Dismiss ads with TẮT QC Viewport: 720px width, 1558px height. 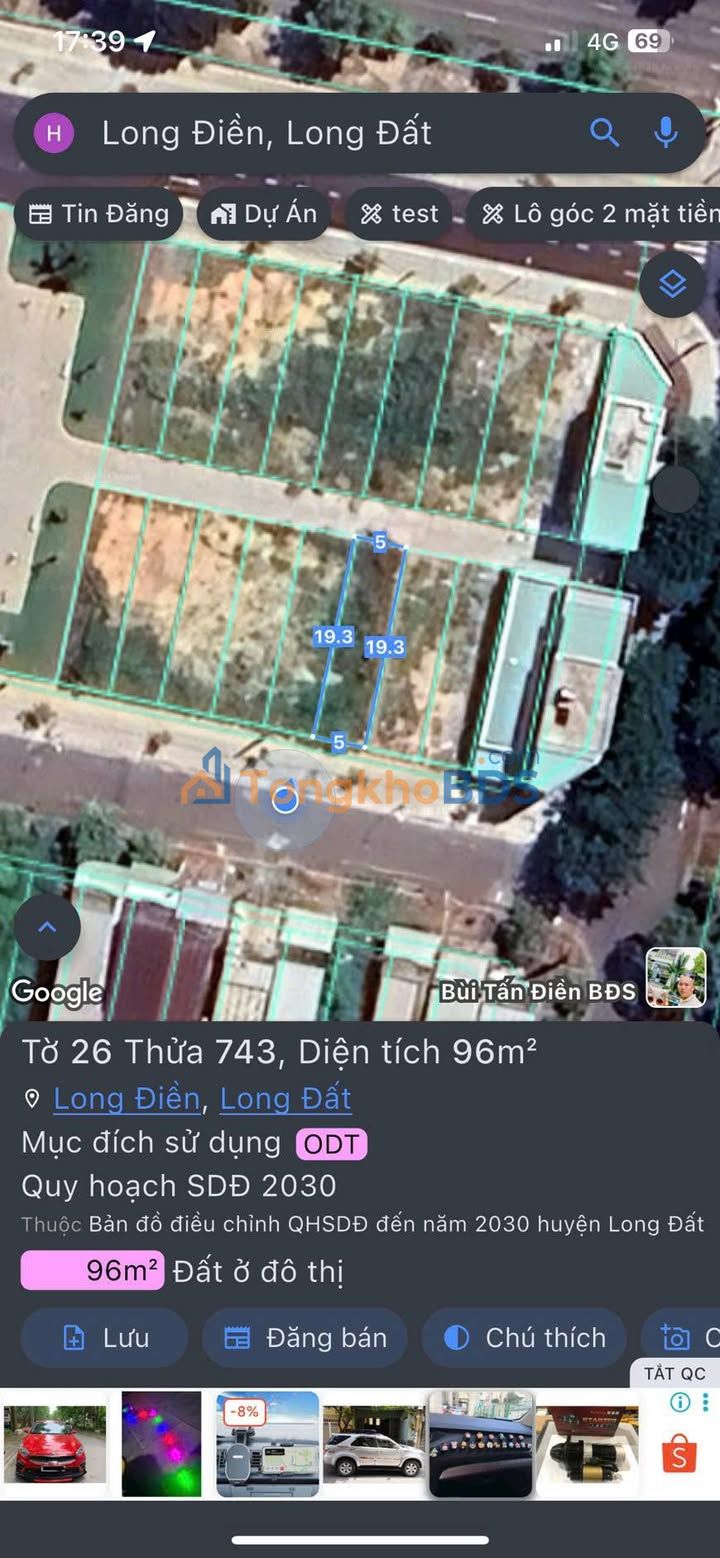(675, 1373)
